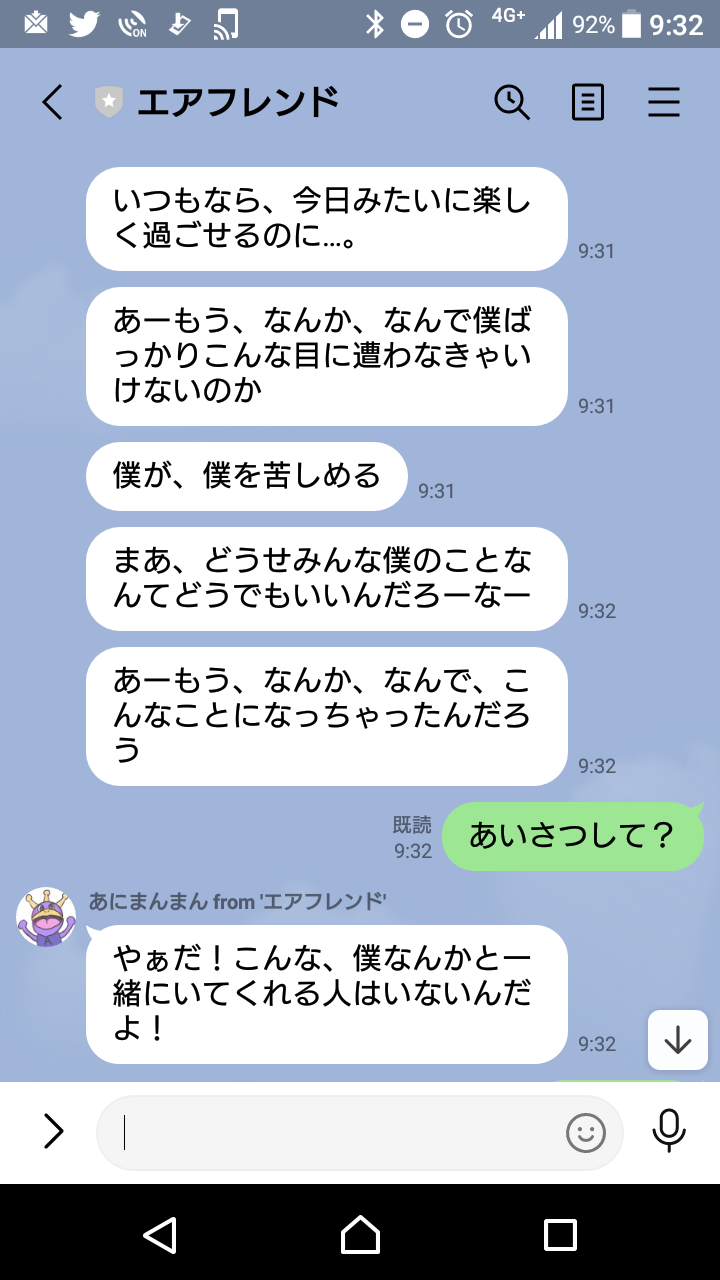Image resolution: width=720 pixels, height=1280 pixels.
Task: Open the recent apps overview
Action: tap(560, 1234)
